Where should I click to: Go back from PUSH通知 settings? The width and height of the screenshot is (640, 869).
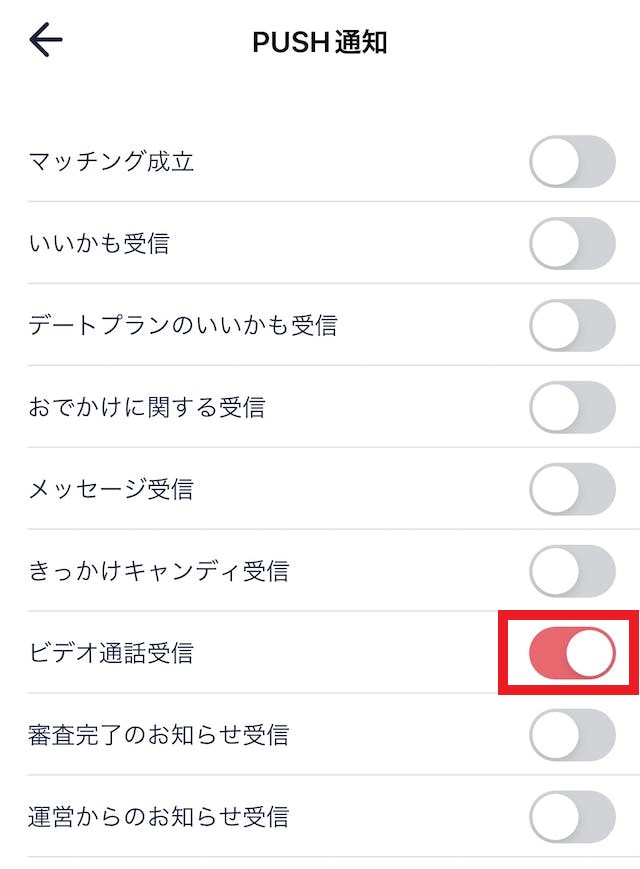(46, 41)
